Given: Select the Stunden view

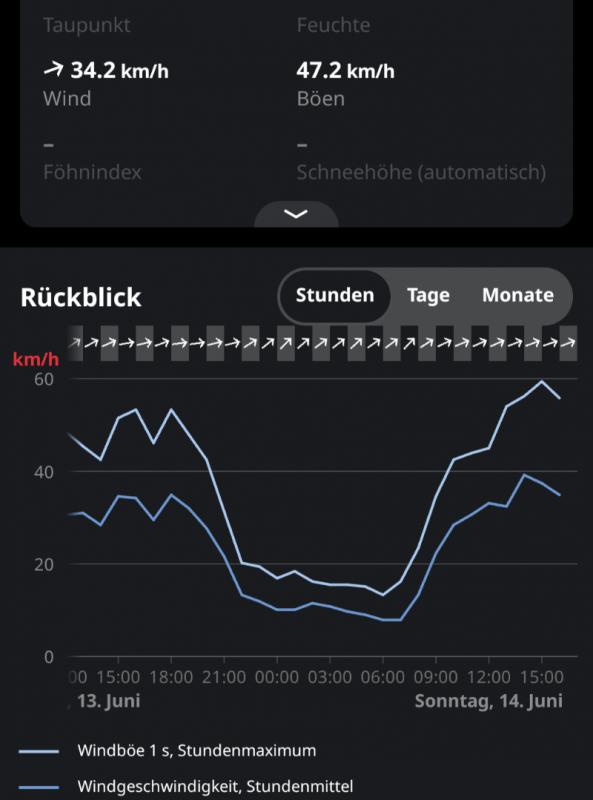Looking at the screenshot, I should click(335, 295).
